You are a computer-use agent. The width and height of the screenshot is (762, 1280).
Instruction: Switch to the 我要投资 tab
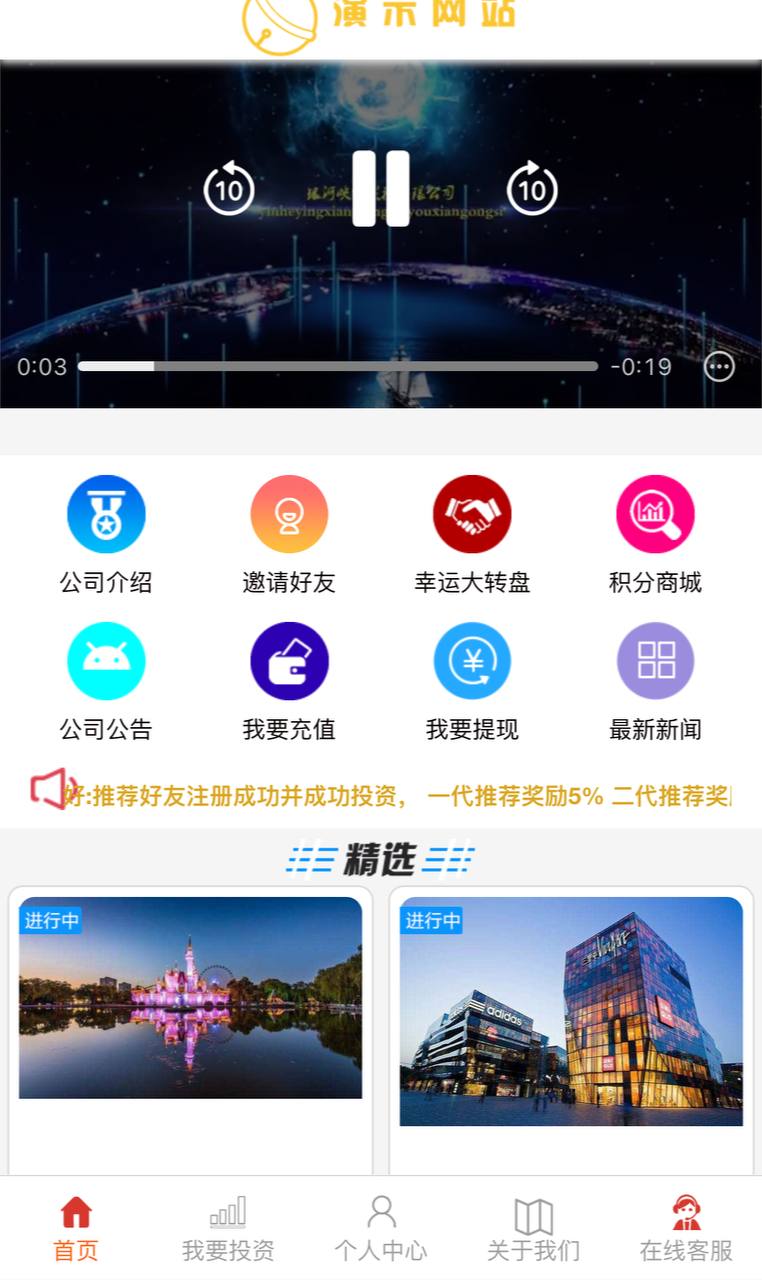pos(228,1227)
